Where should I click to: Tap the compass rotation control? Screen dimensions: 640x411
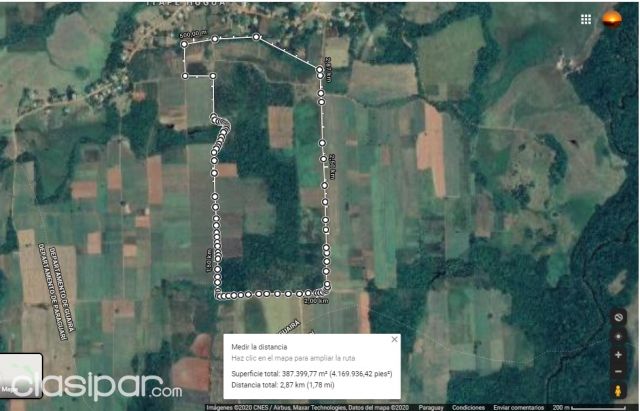click(x=619, y=317)
